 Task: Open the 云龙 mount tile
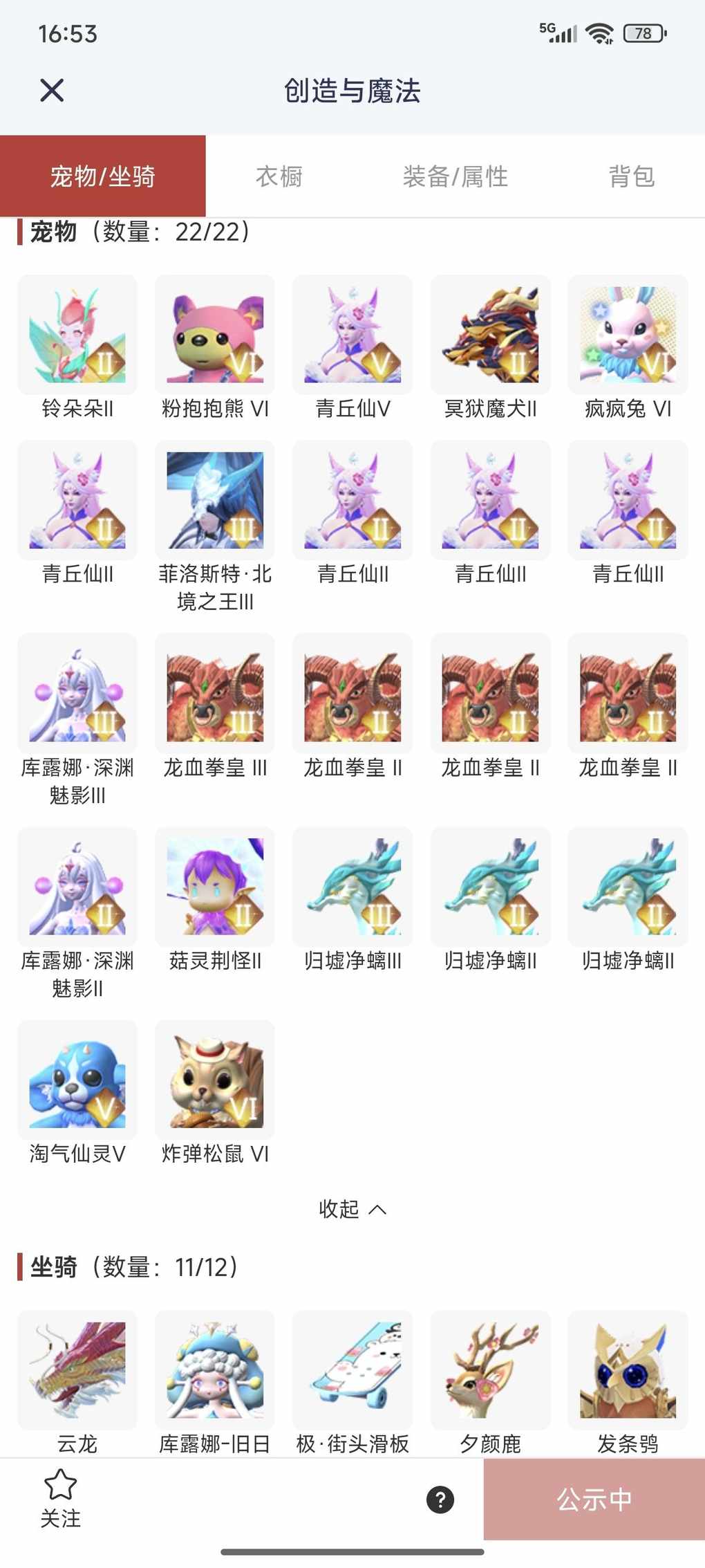coord(77,1369)
